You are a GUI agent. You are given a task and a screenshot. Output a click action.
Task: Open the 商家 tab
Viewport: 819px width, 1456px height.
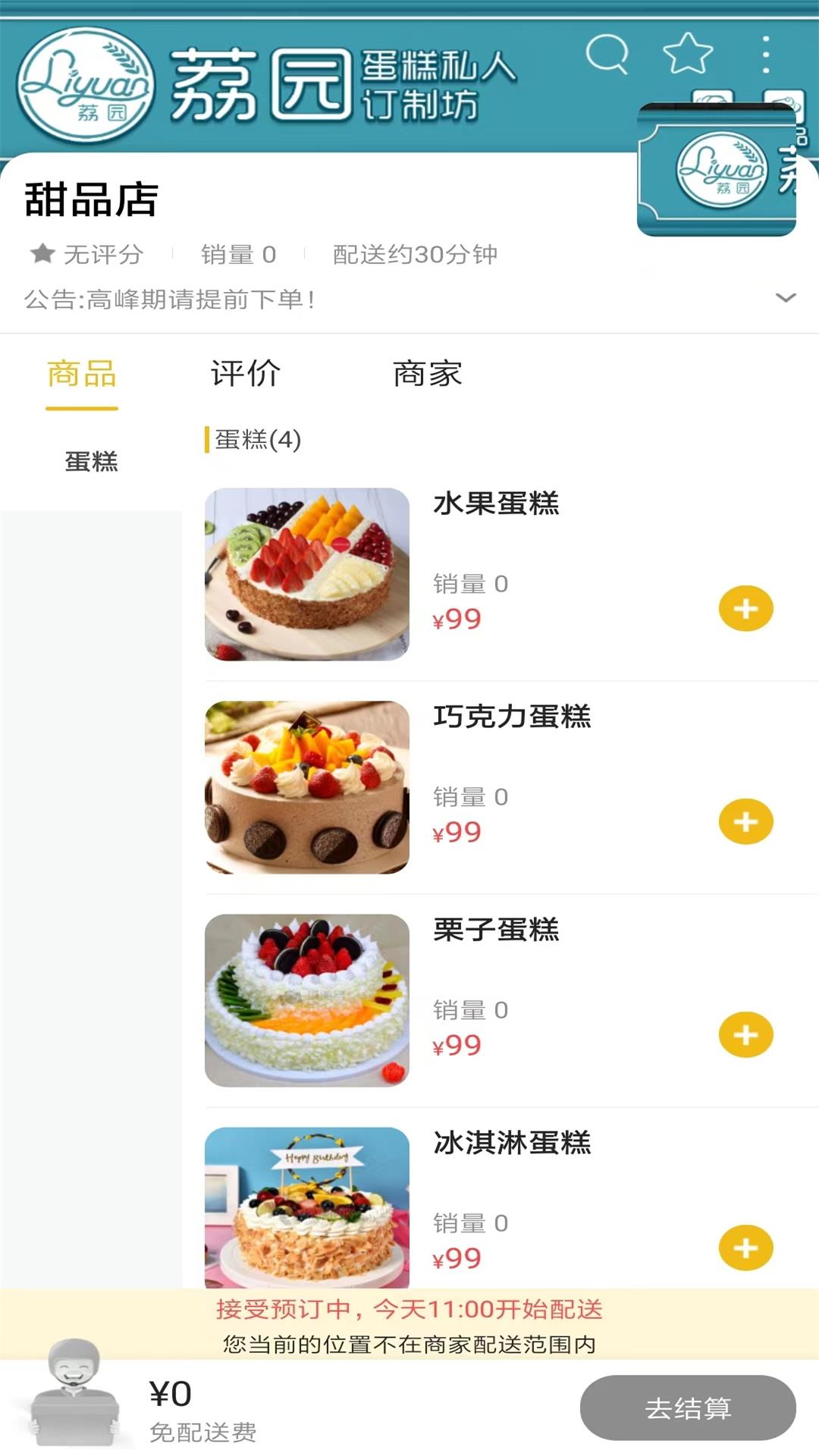click(428, 373)
